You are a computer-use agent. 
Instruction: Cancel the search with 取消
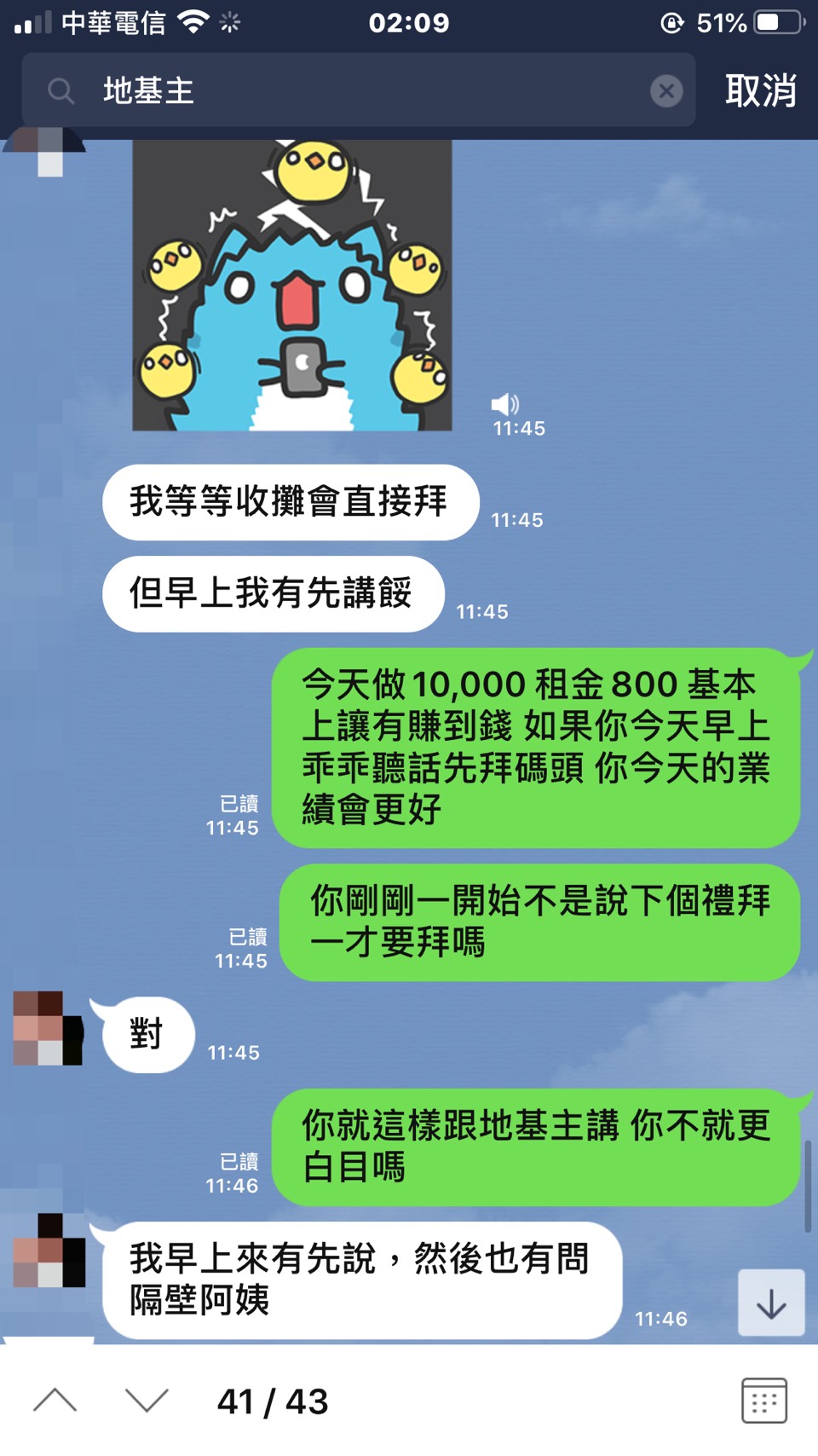(x=760, y=90)
